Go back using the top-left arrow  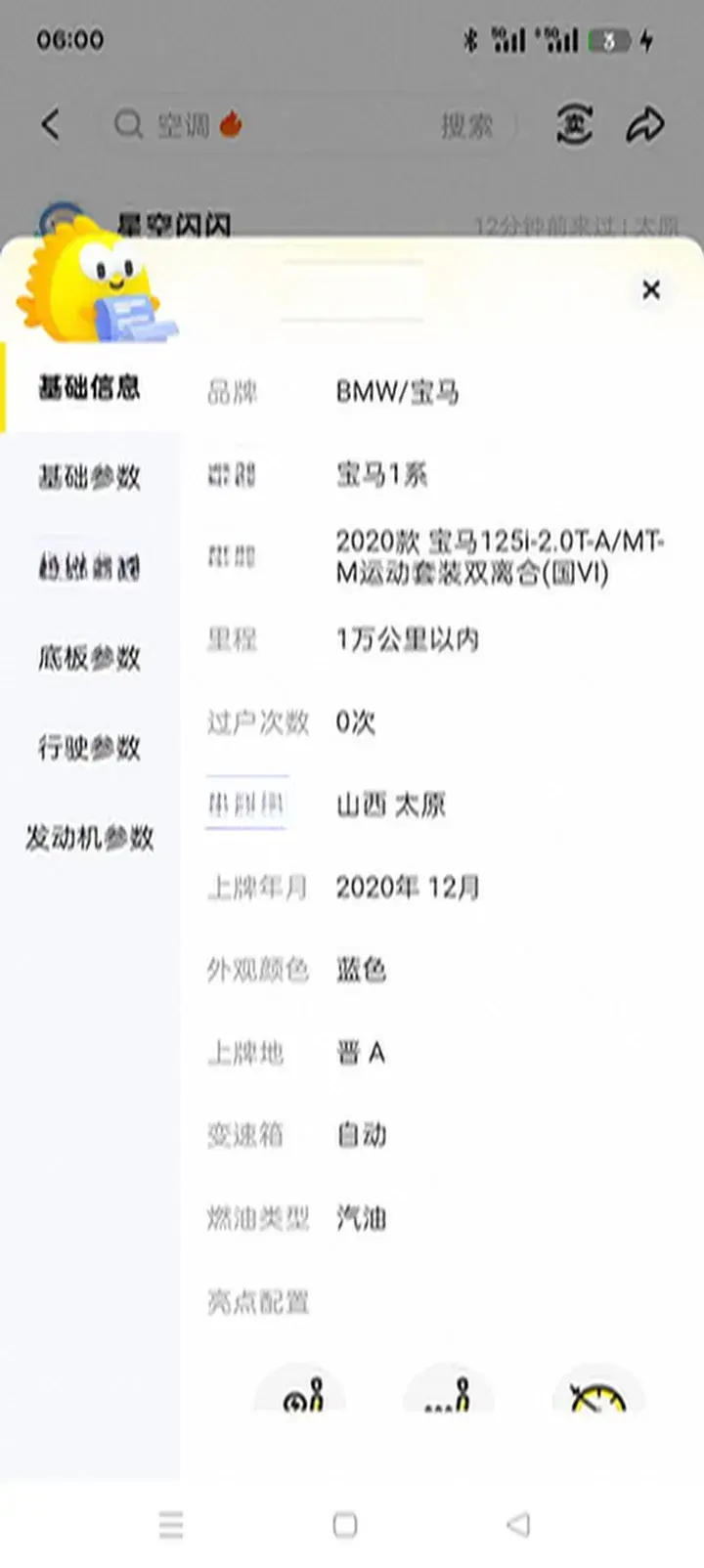[51, 125]
